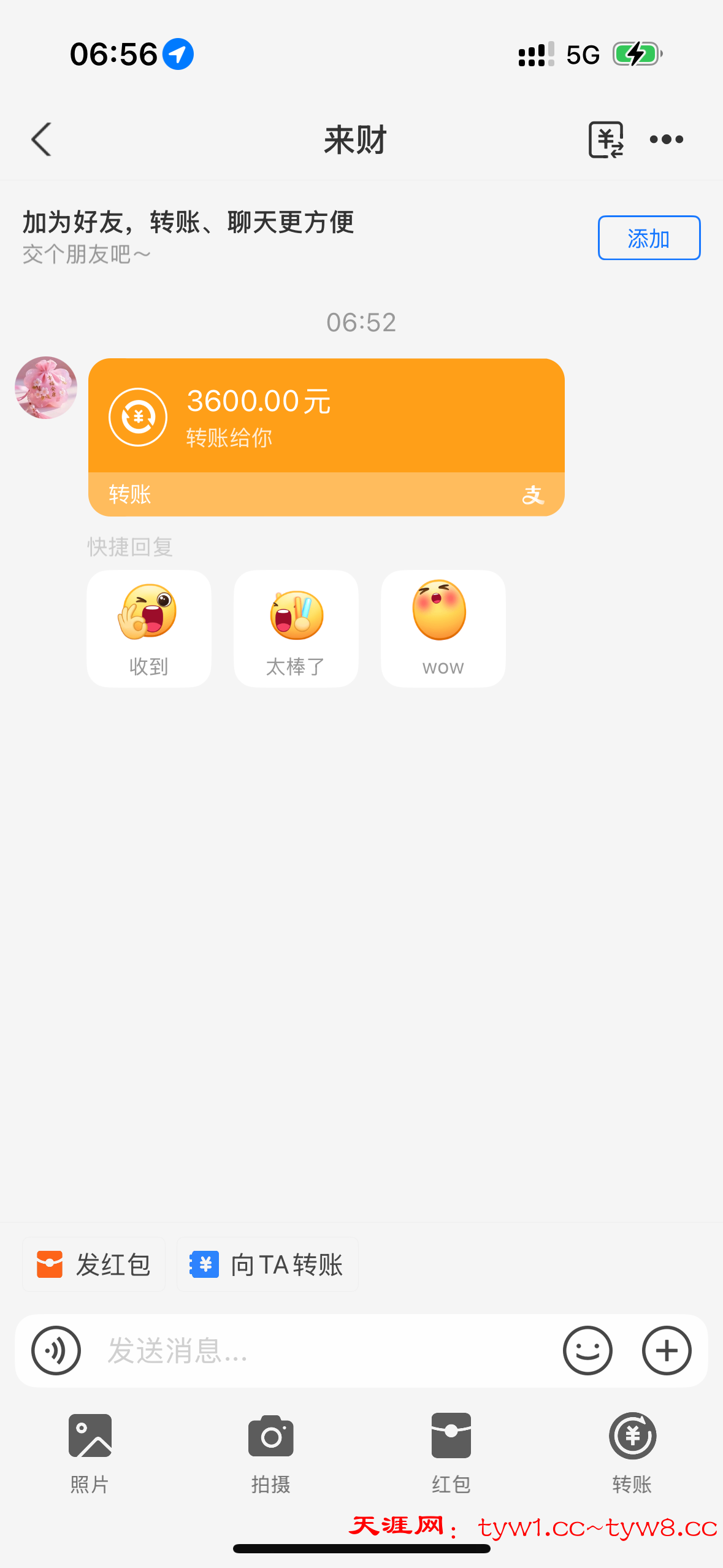Tap the 发红包 shortcut chip
Viewport: 723px width, 1568px height.
(x=94, y=1265)
